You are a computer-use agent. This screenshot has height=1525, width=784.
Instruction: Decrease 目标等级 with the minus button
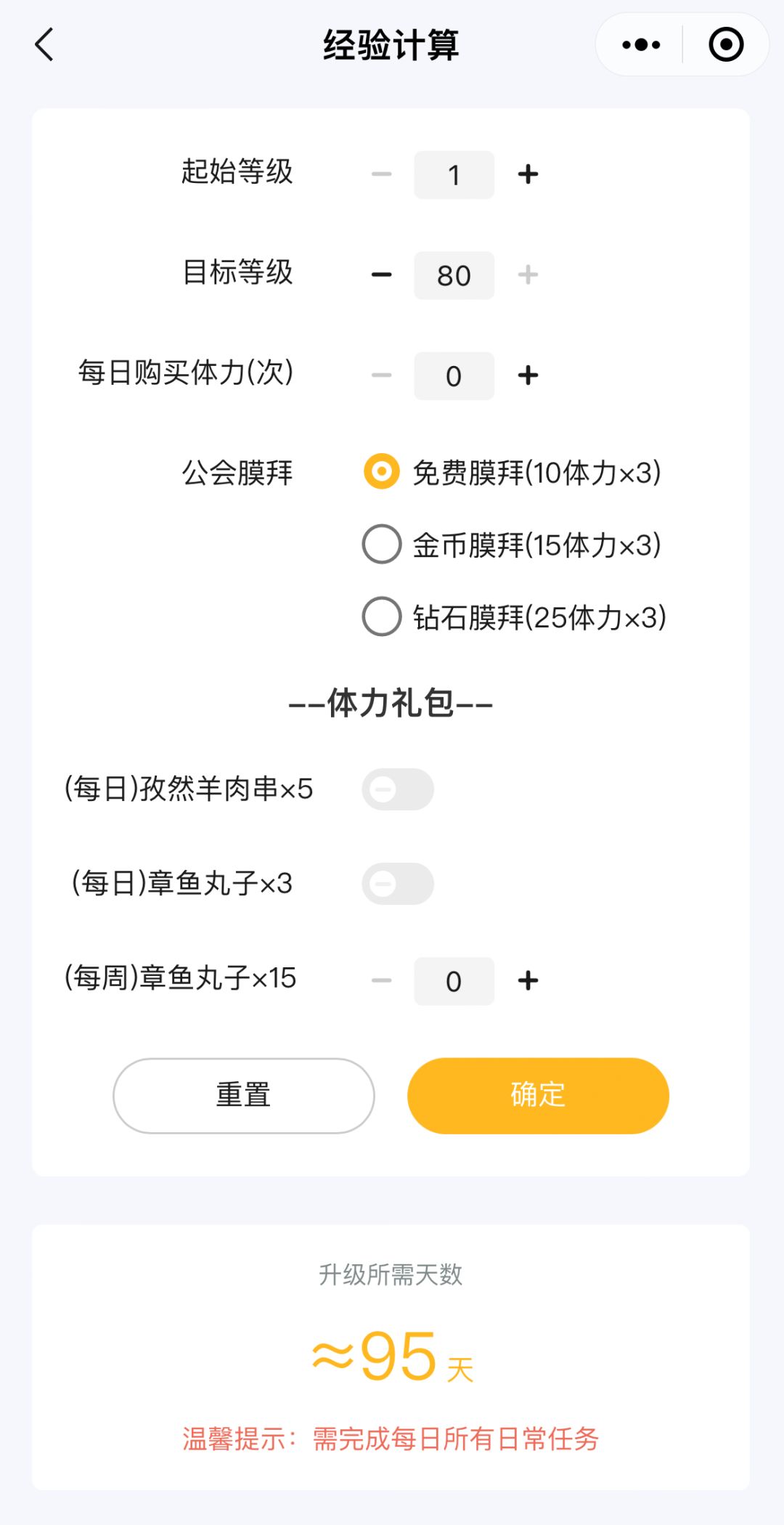click(380, 274)
